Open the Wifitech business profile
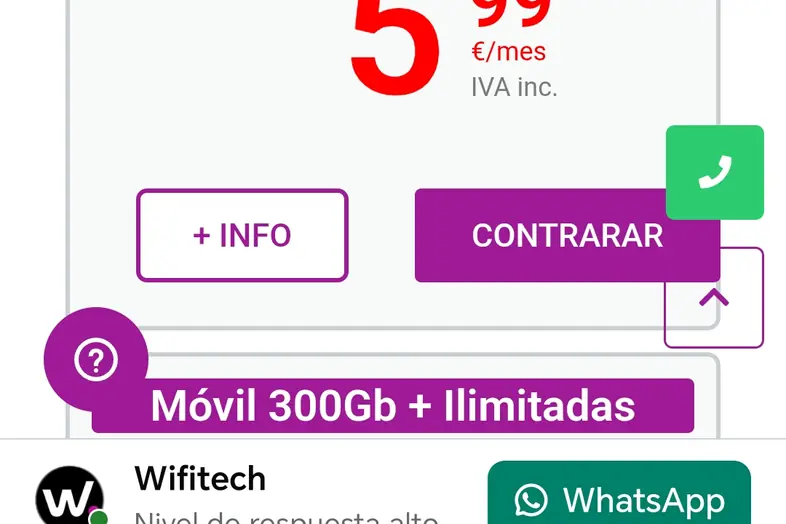The height and width of the screenshot is (524, 786). pos(200,480)
